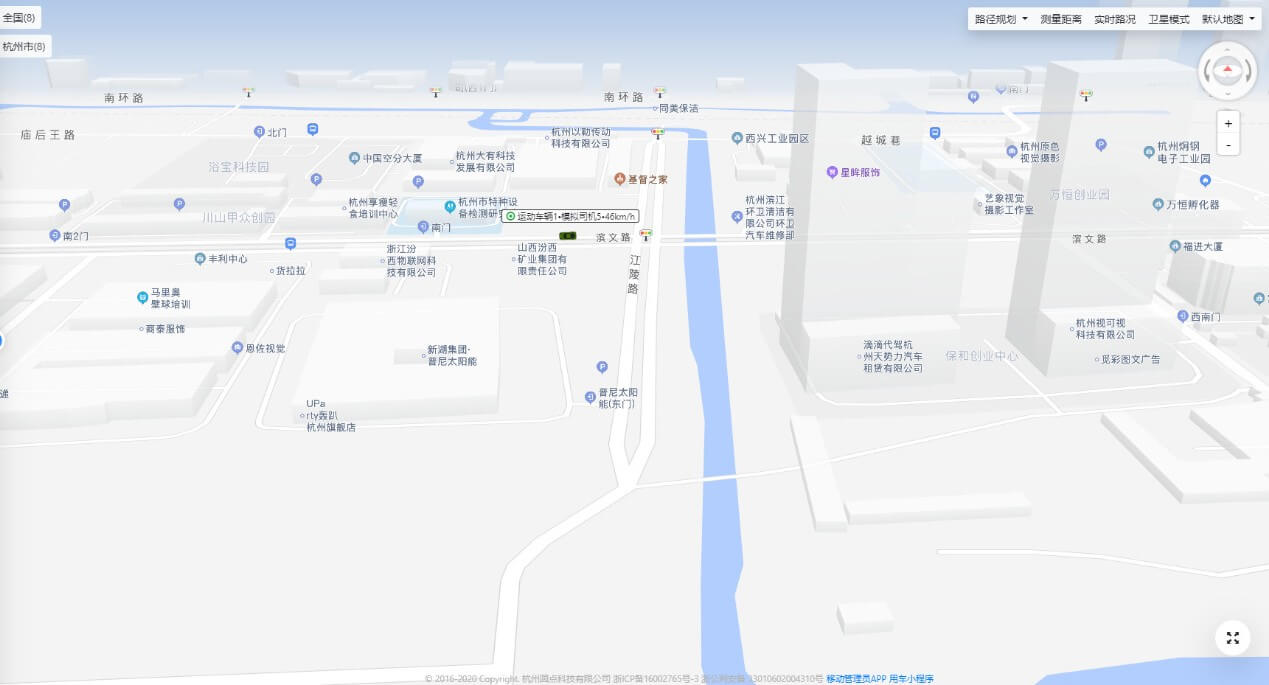
Task: Open the 移动管理员APP link
Action: 856,679
